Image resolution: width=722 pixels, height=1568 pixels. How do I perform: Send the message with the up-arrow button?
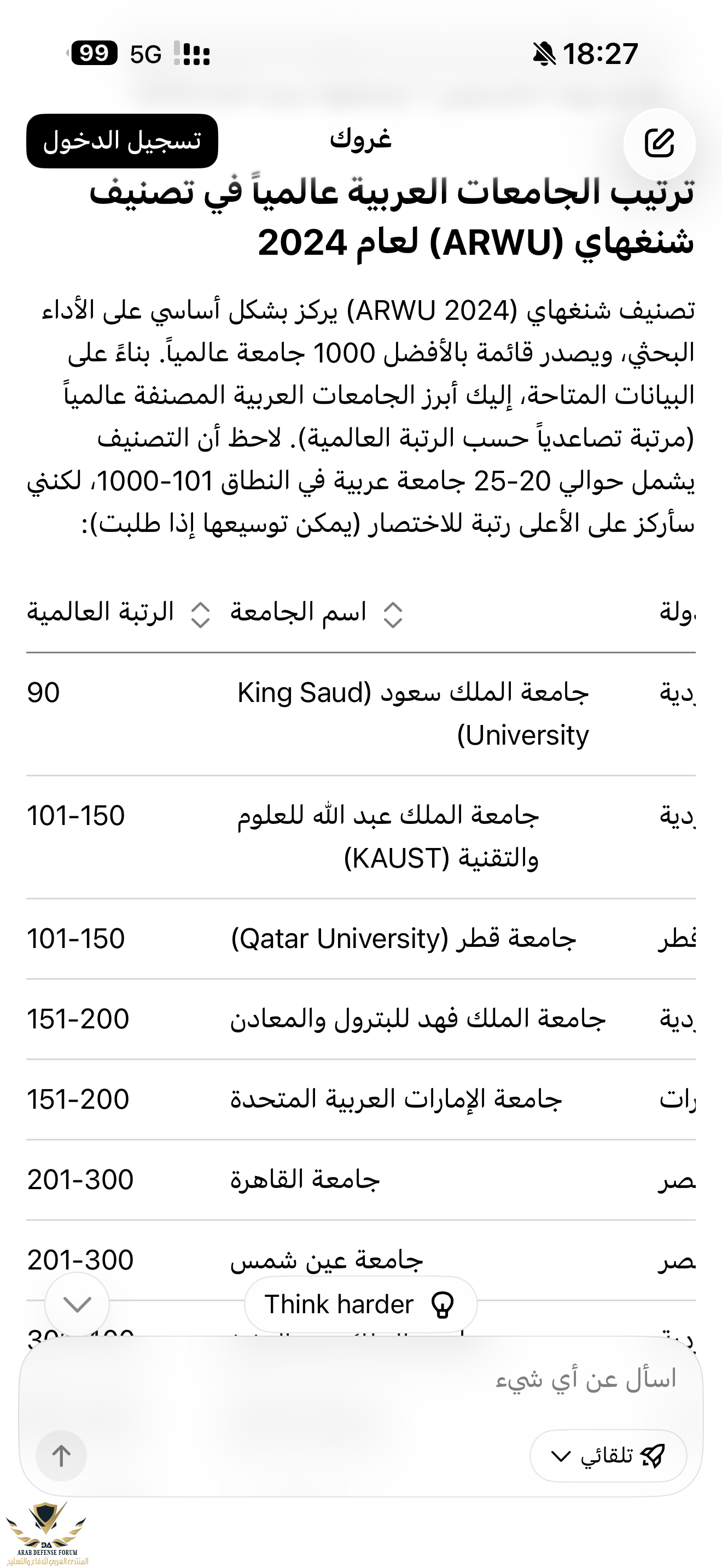pyautogui.click(x=61, y=1456)
